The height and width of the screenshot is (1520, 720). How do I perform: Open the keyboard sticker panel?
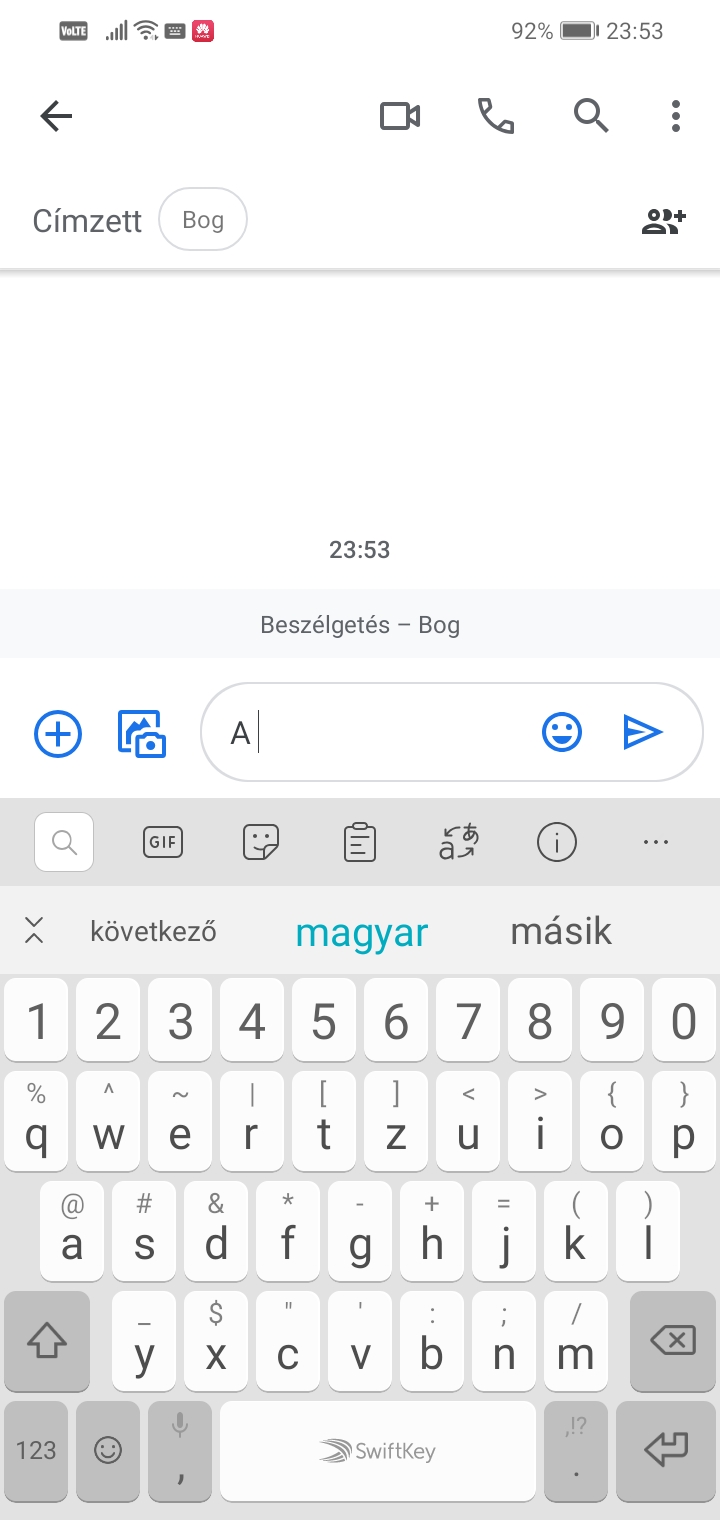261,843
